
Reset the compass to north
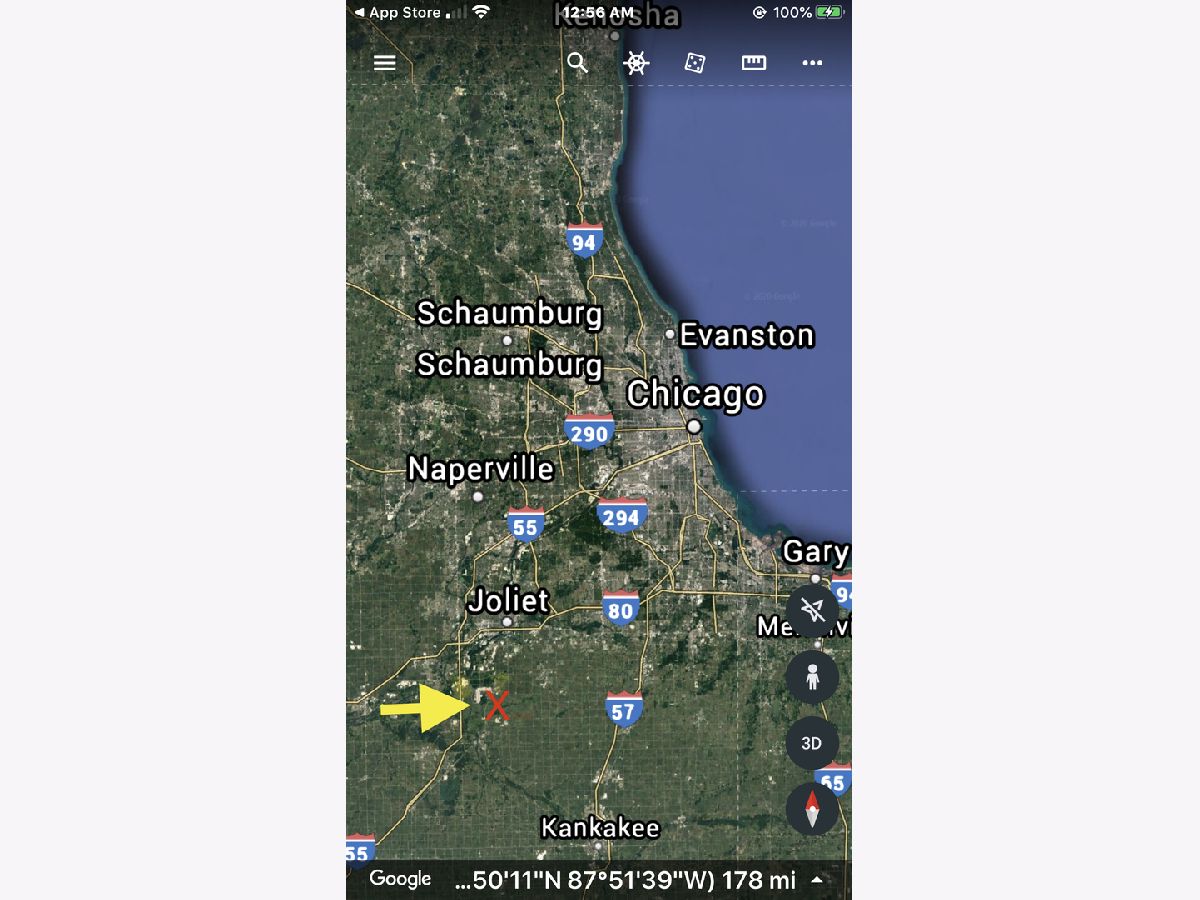(x=812, y=809)
